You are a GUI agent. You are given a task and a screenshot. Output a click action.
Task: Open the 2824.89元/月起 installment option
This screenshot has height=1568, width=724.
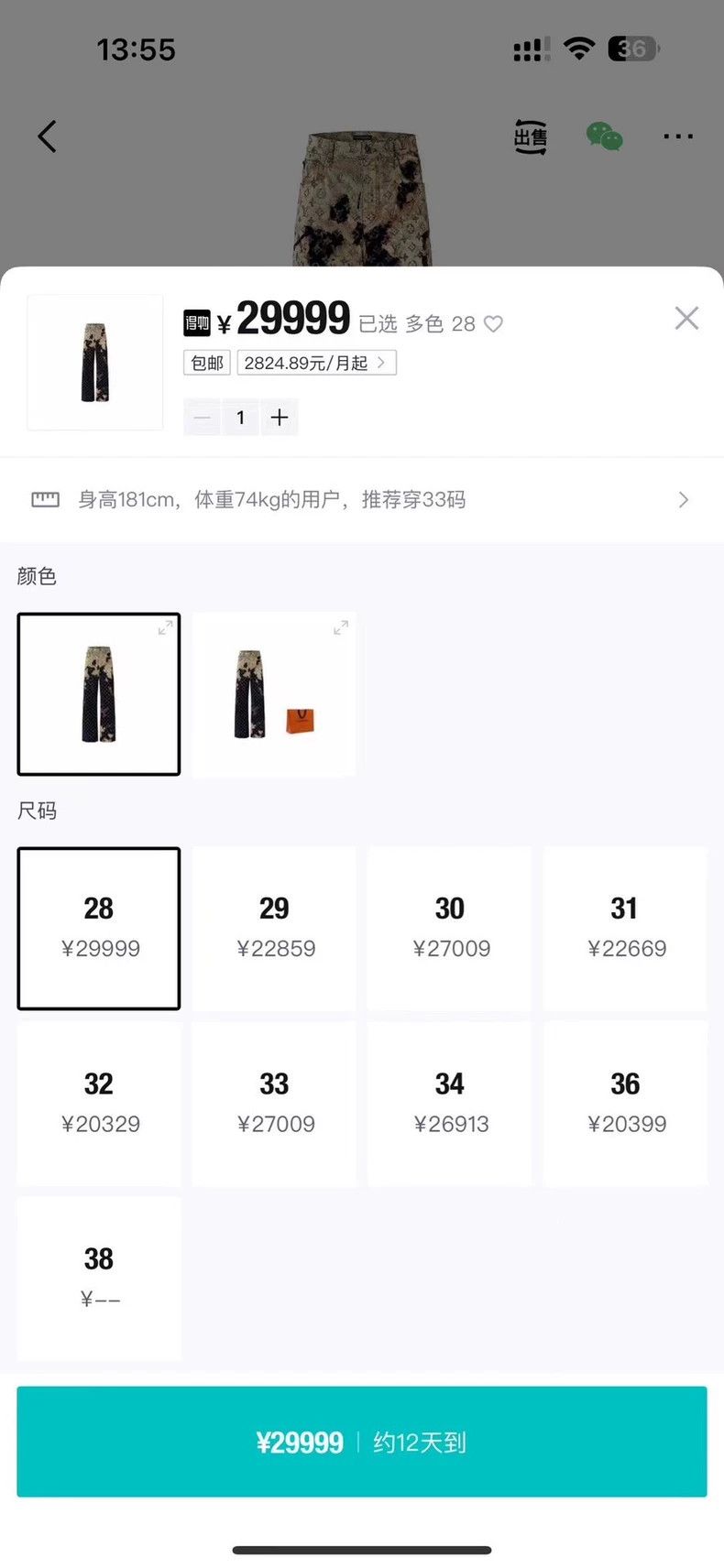pyautogui.click(x=316, y=363)
